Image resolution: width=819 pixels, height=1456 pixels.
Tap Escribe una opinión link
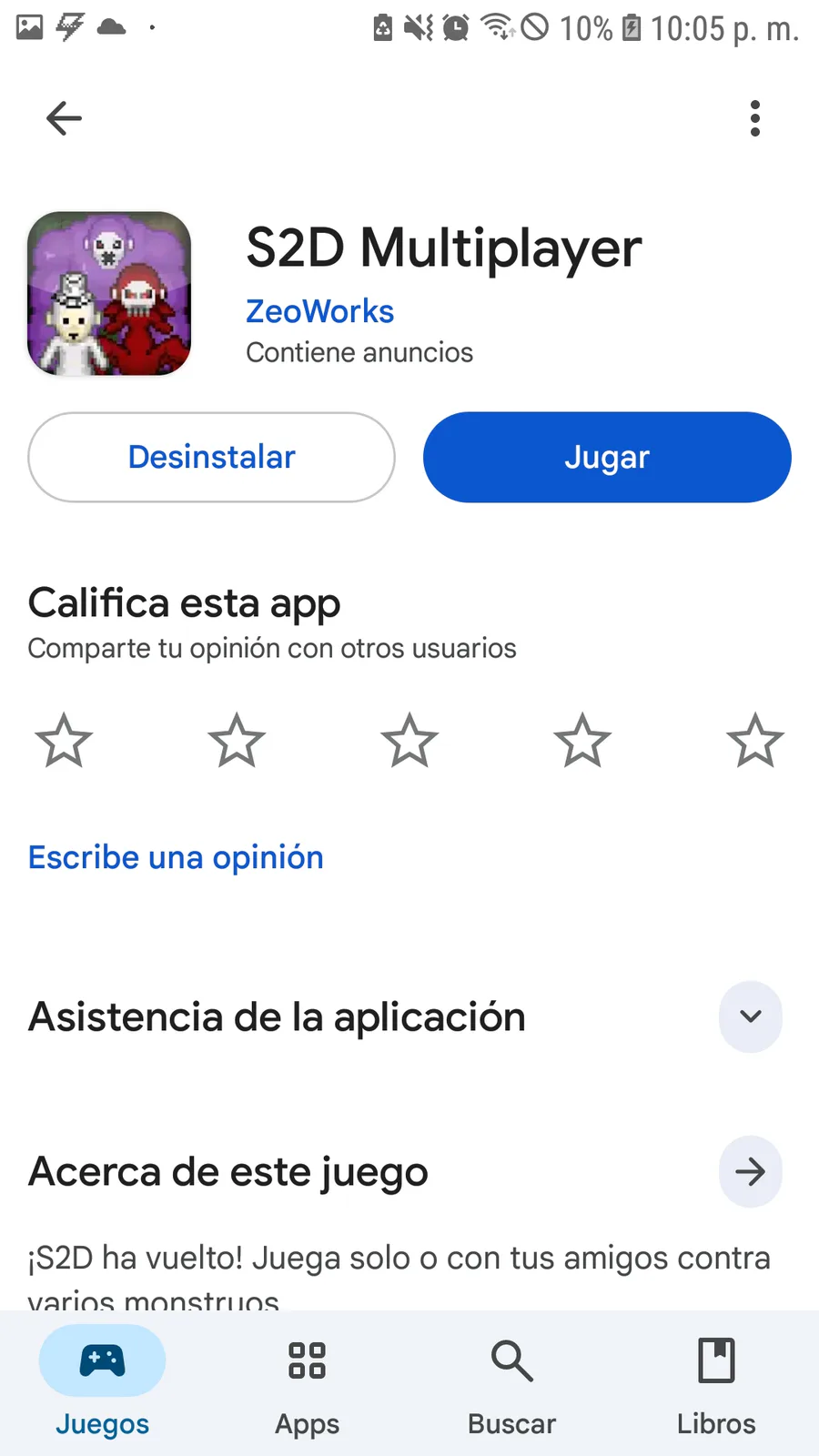(x=176, y=857)
